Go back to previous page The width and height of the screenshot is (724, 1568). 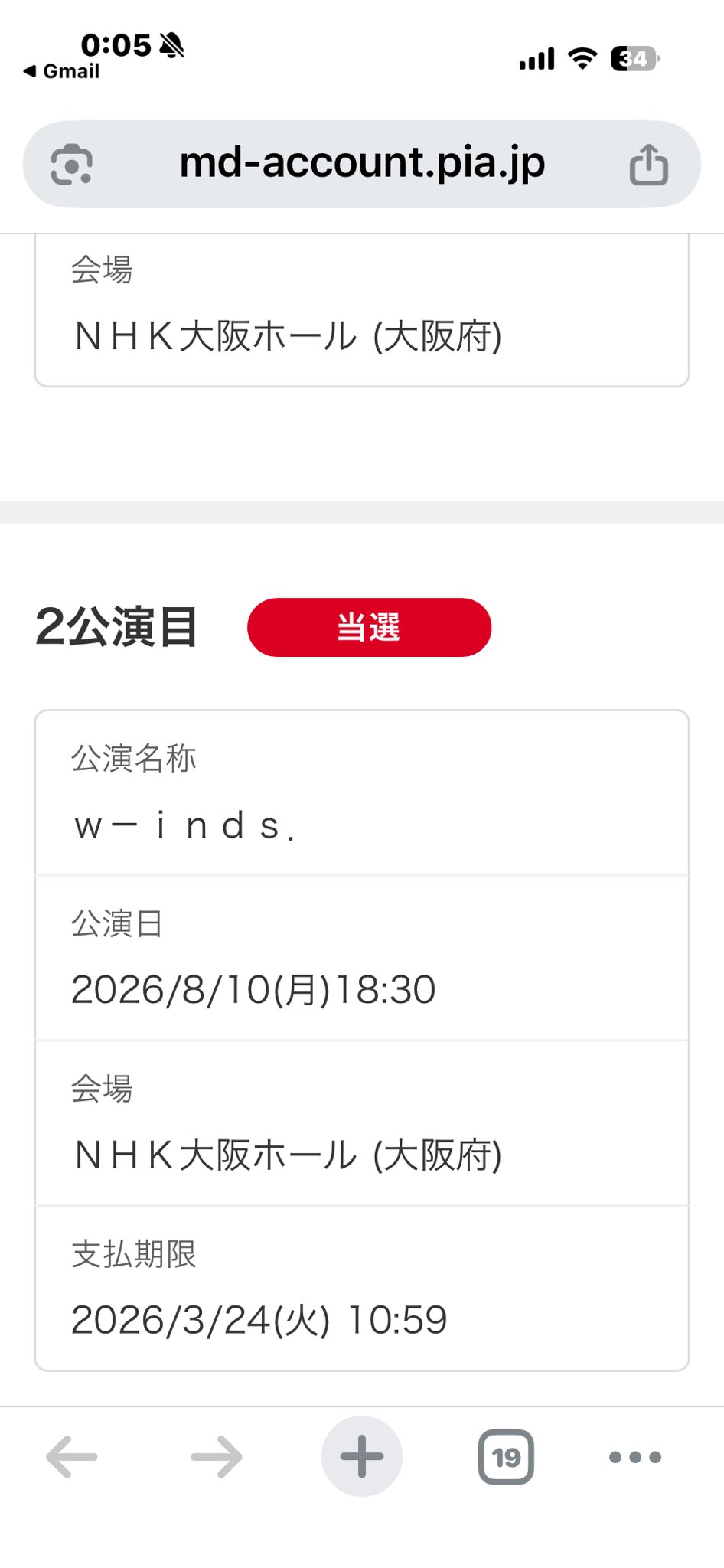[72, 1456]
